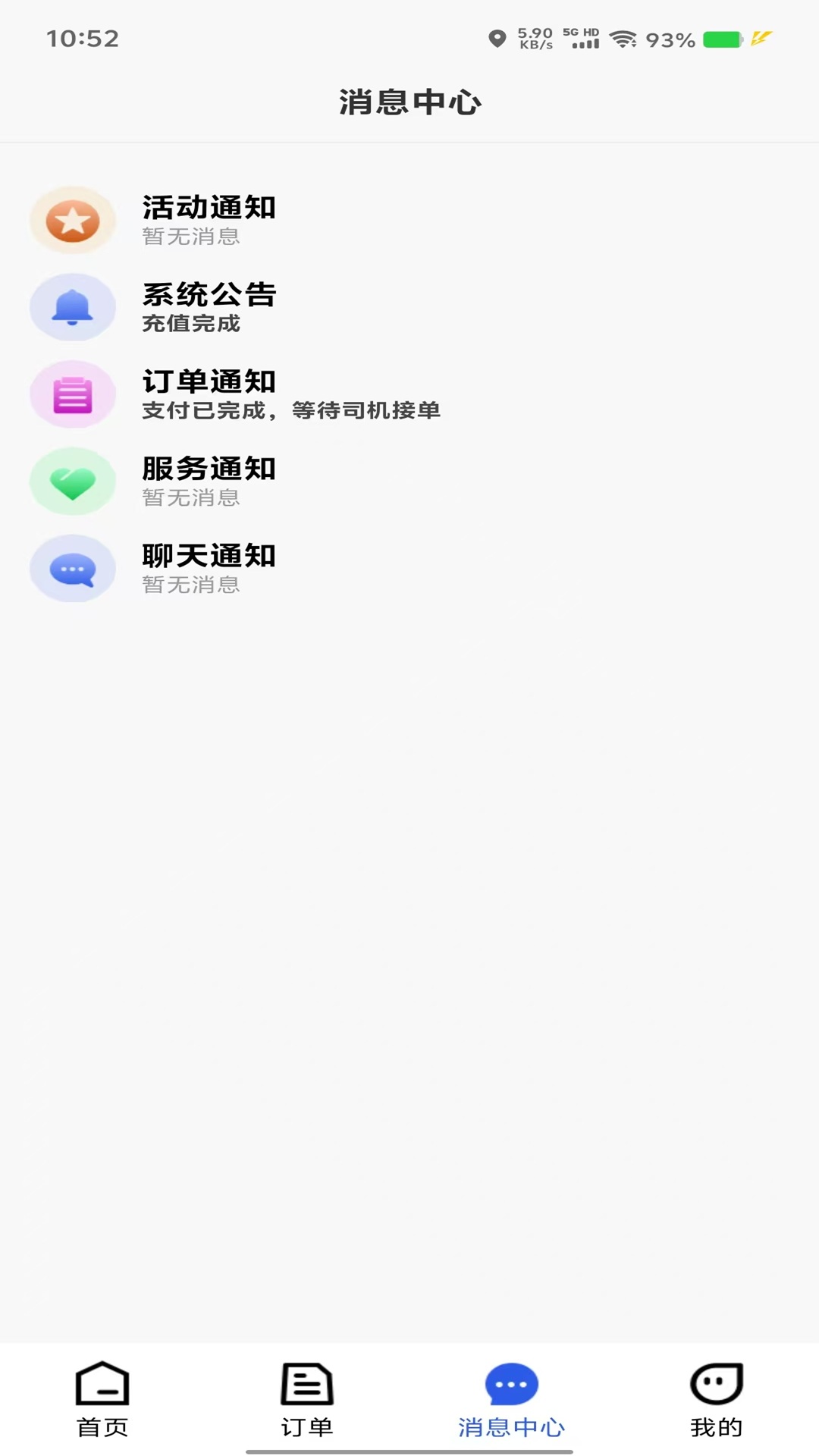
Task: Click the profile icon for 我的
Action: point(715,1390)
